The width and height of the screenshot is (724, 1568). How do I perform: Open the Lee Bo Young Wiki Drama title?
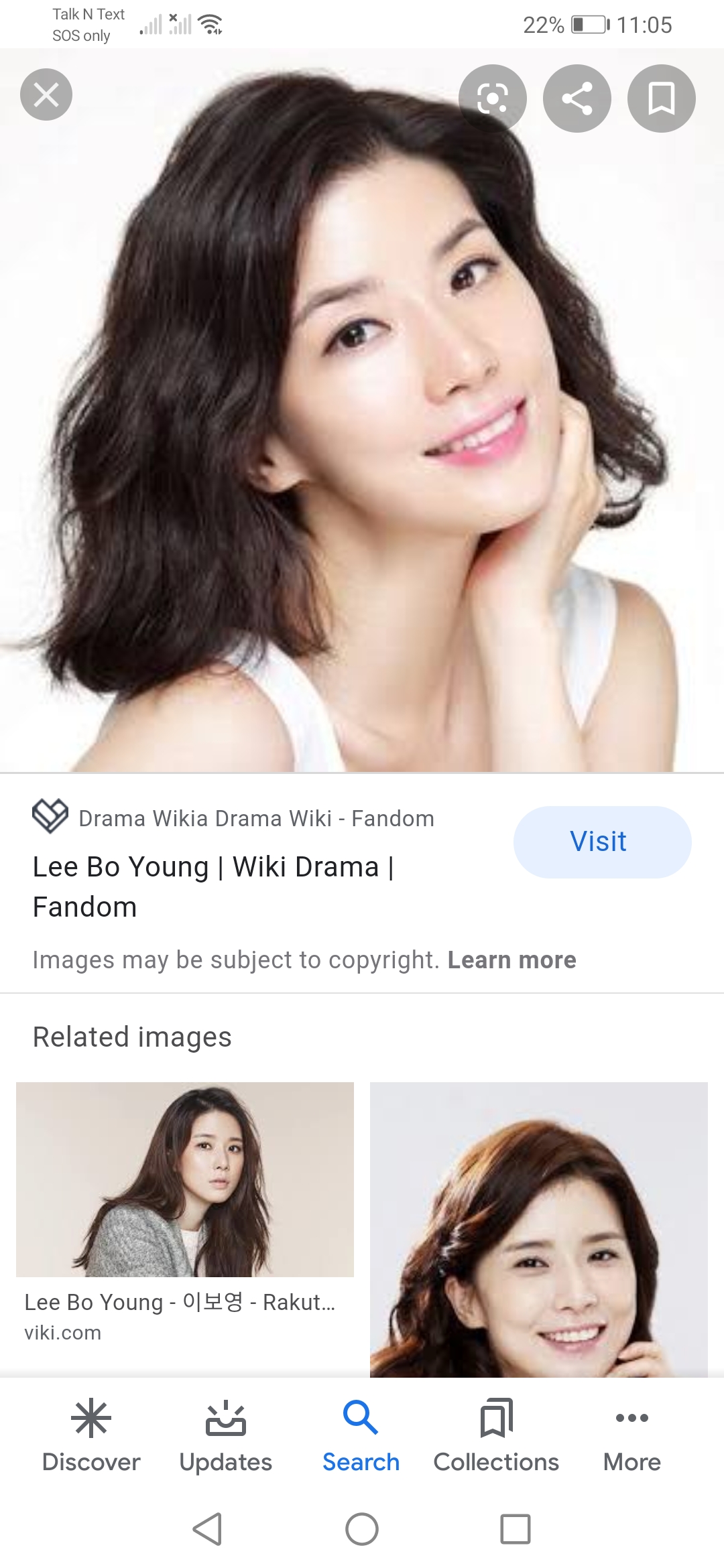(213, 886)
